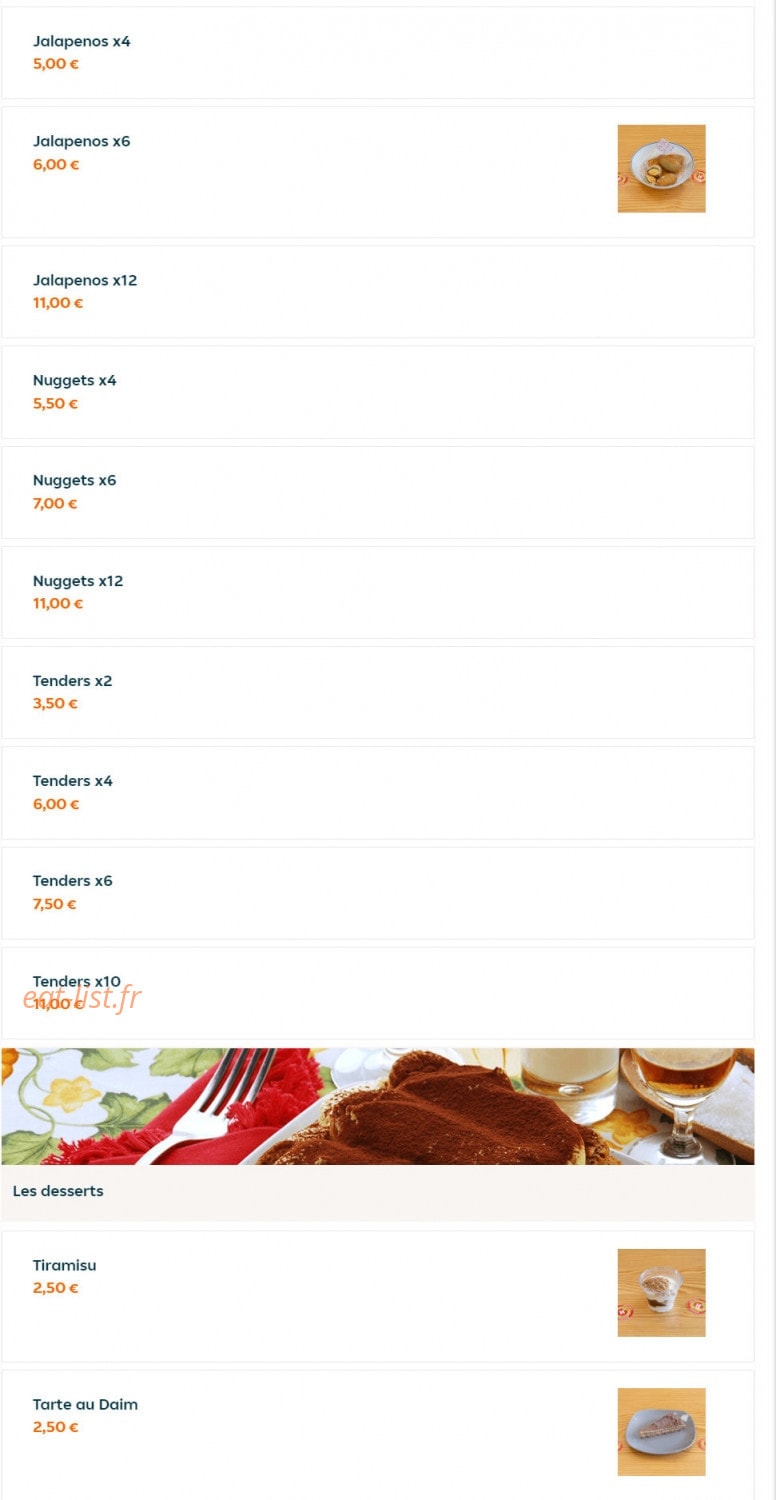776x1500 pixels.
Task: Choose the Tenders x10 item
Action: point(378,993)
